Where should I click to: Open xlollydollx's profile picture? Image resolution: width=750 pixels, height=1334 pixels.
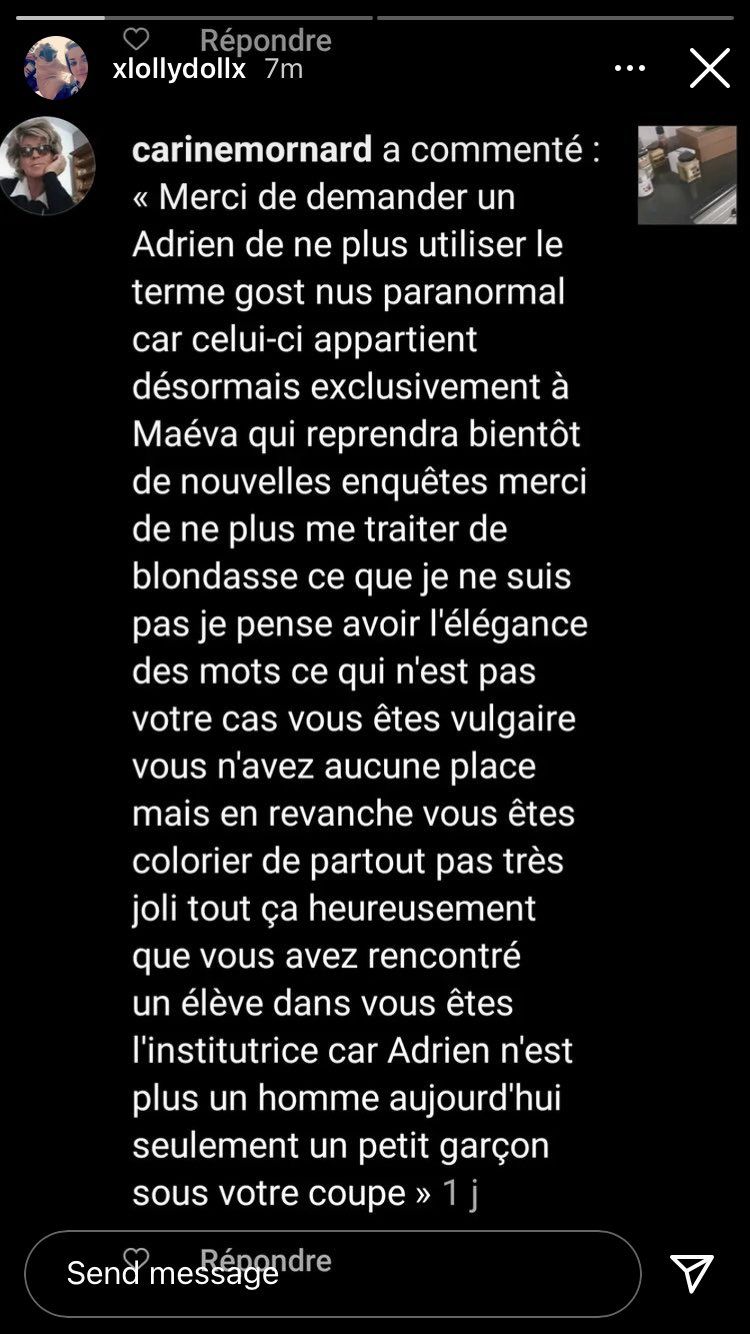[56, 68]
